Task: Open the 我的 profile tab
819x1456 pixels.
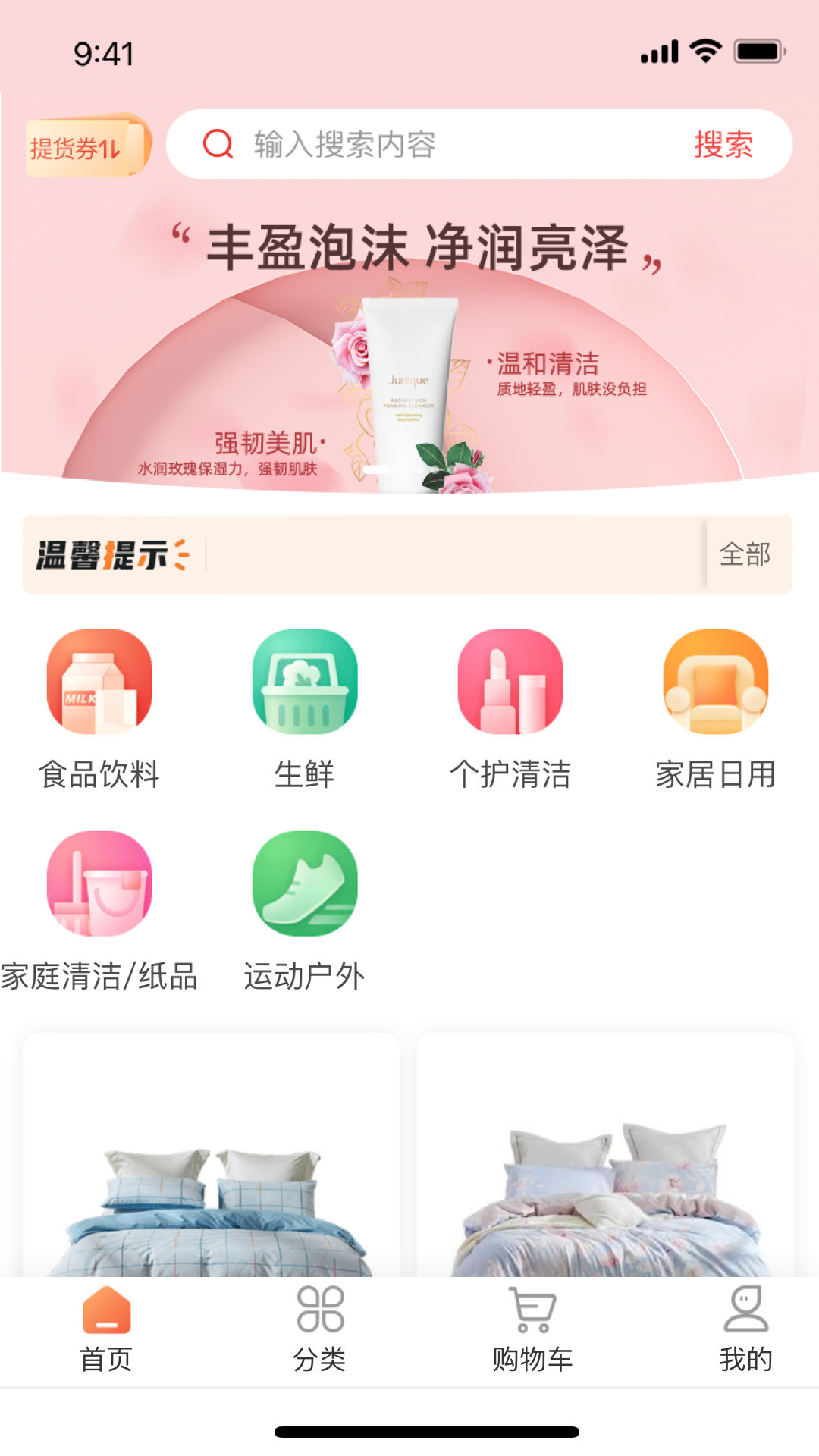Action: pos(745,1329)
